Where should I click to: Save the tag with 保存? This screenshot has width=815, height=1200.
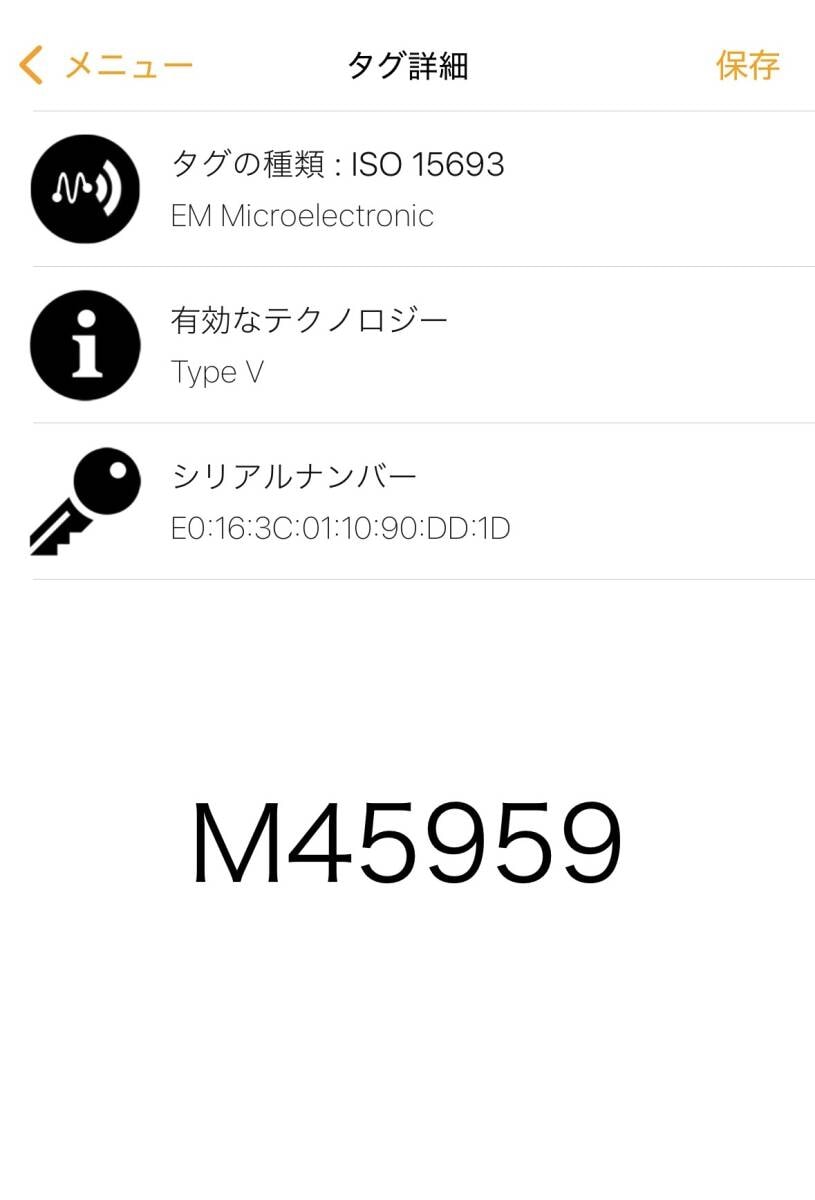(x=747, y=66)
